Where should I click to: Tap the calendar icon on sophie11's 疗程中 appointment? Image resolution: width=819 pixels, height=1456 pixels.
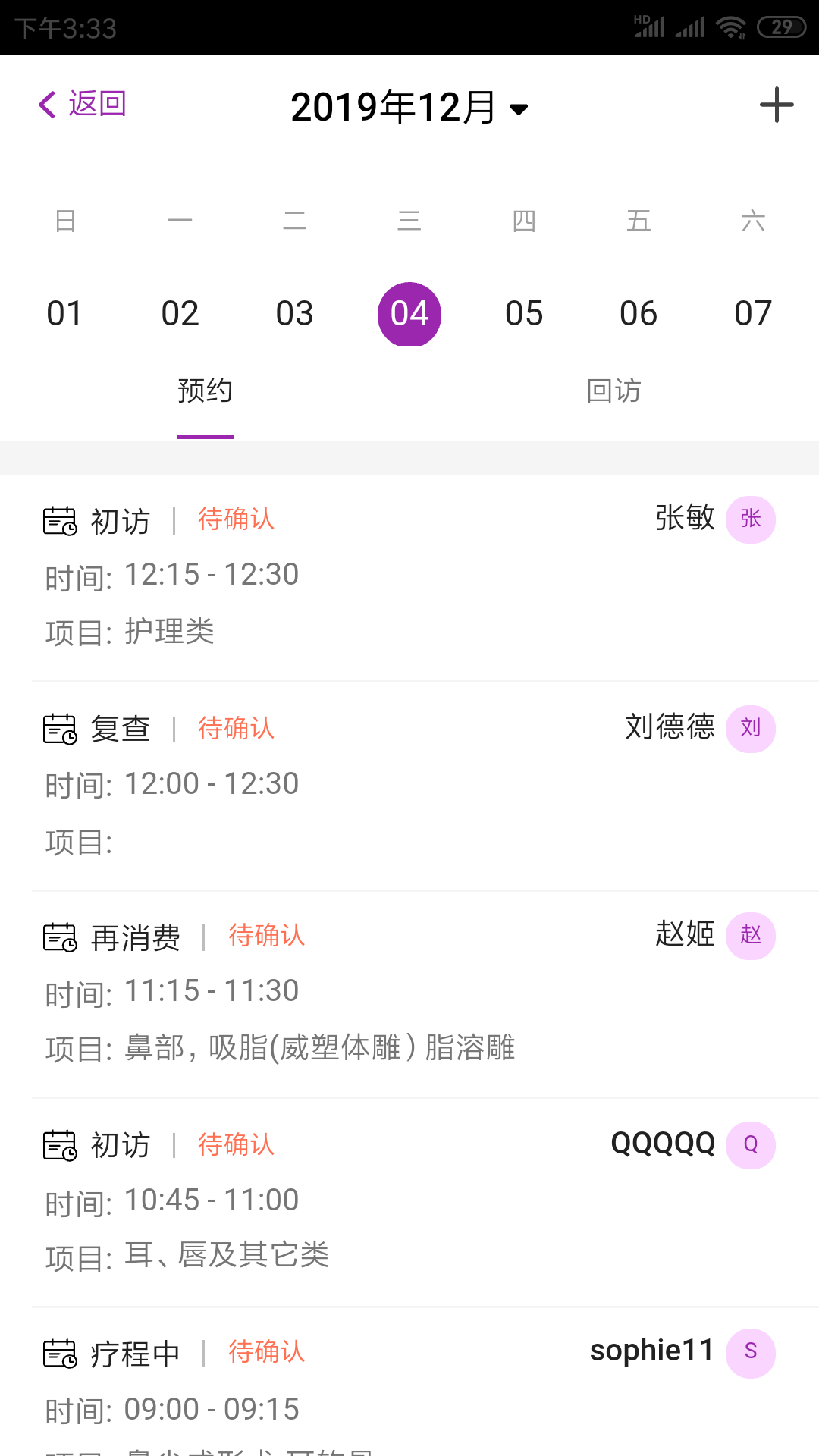coord(59,1353)
